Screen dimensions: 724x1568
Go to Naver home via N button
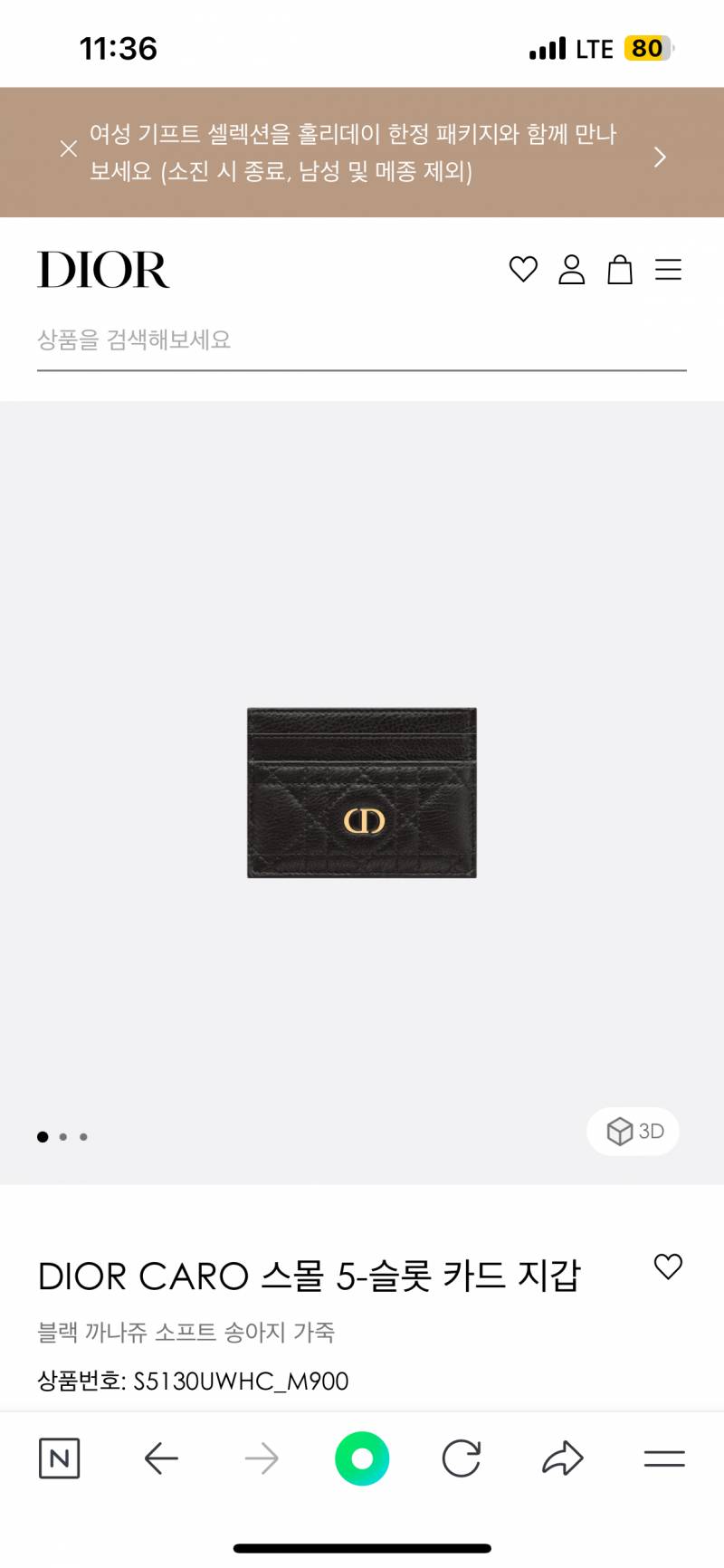point(60,1458)
